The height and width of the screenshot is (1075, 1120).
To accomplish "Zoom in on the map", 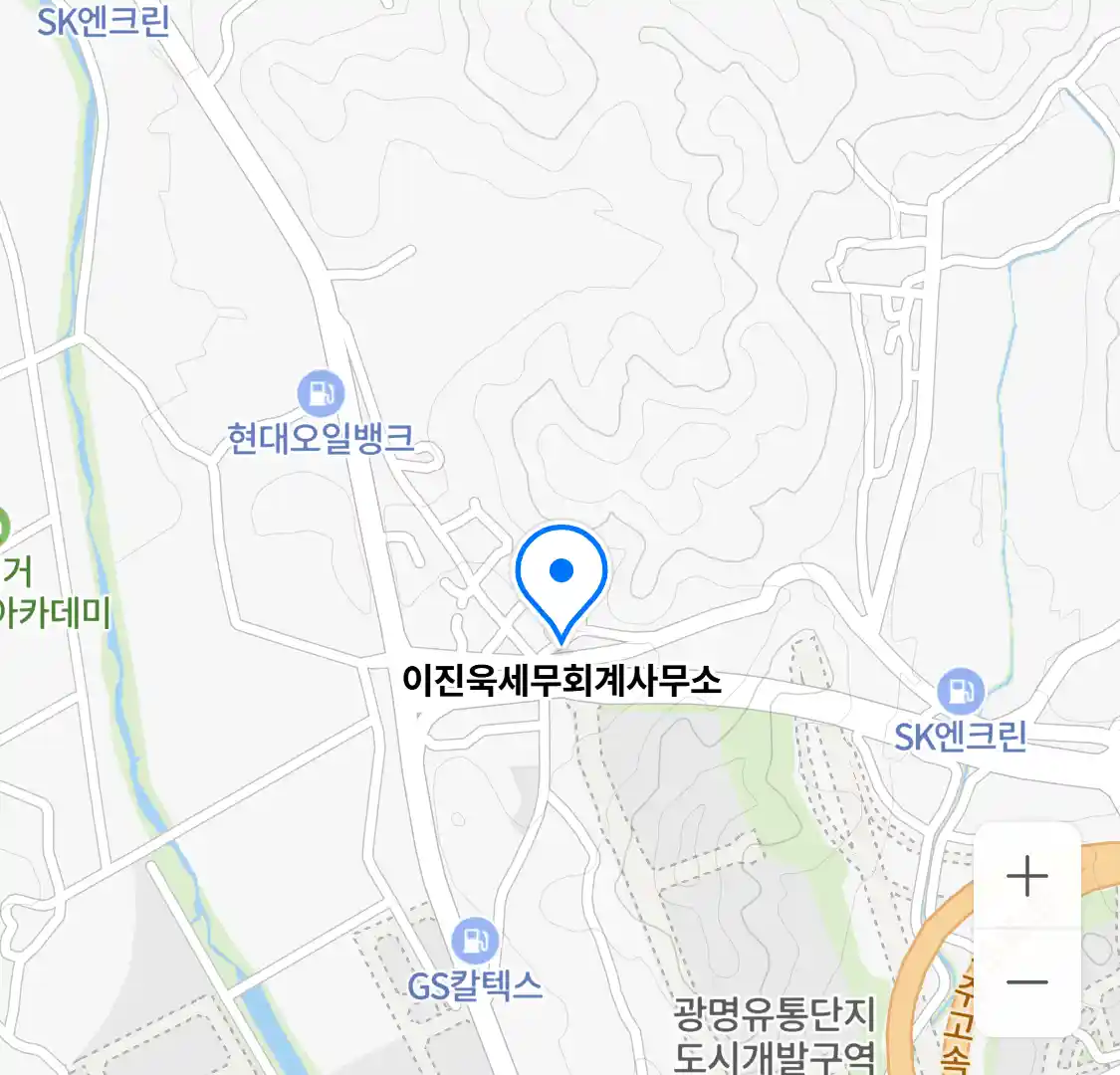I will [1026, 877].
